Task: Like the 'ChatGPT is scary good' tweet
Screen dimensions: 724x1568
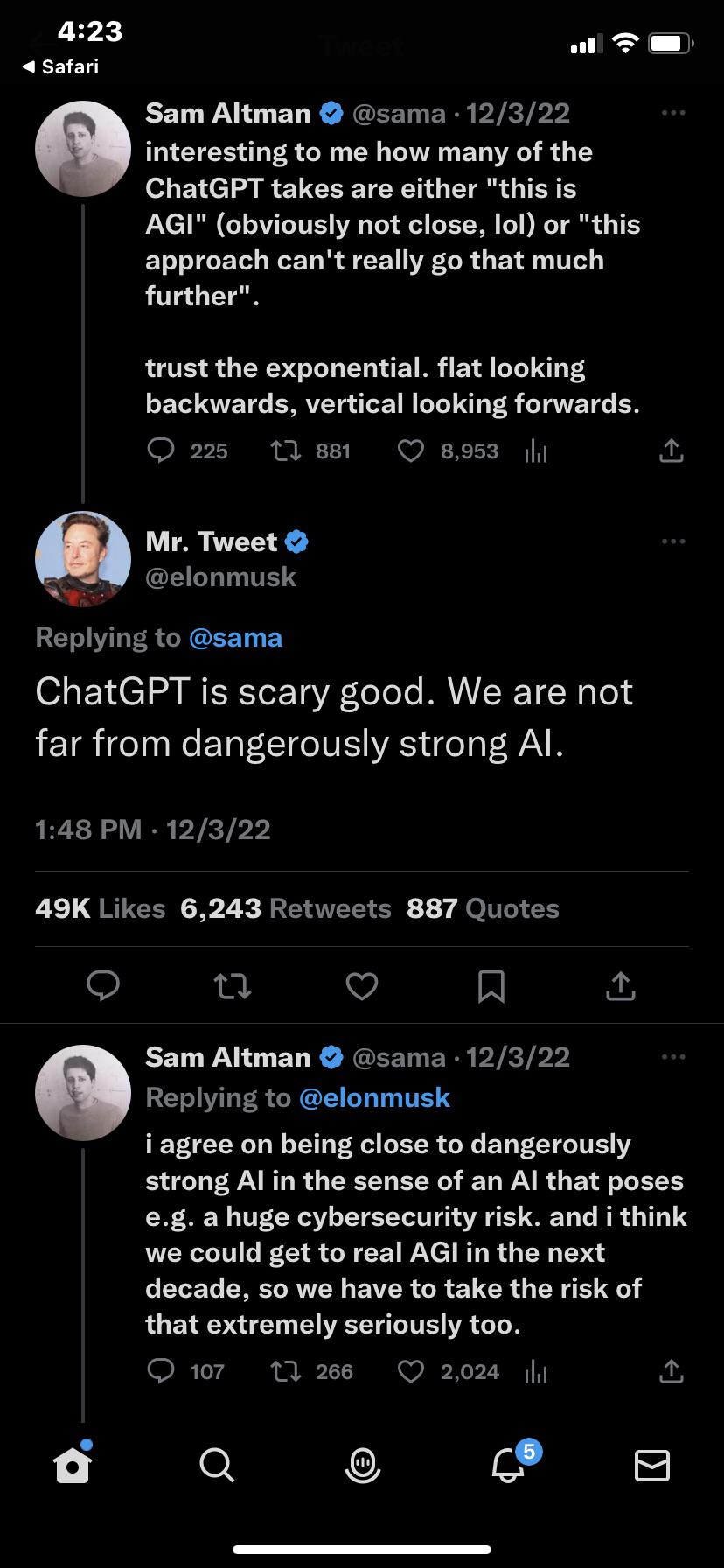Action: tap(362, 986)
